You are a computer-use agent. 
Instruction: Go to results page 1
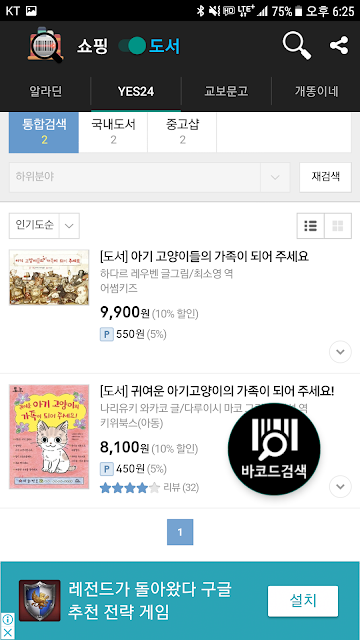pyautogui.click(x=180, y=532)
